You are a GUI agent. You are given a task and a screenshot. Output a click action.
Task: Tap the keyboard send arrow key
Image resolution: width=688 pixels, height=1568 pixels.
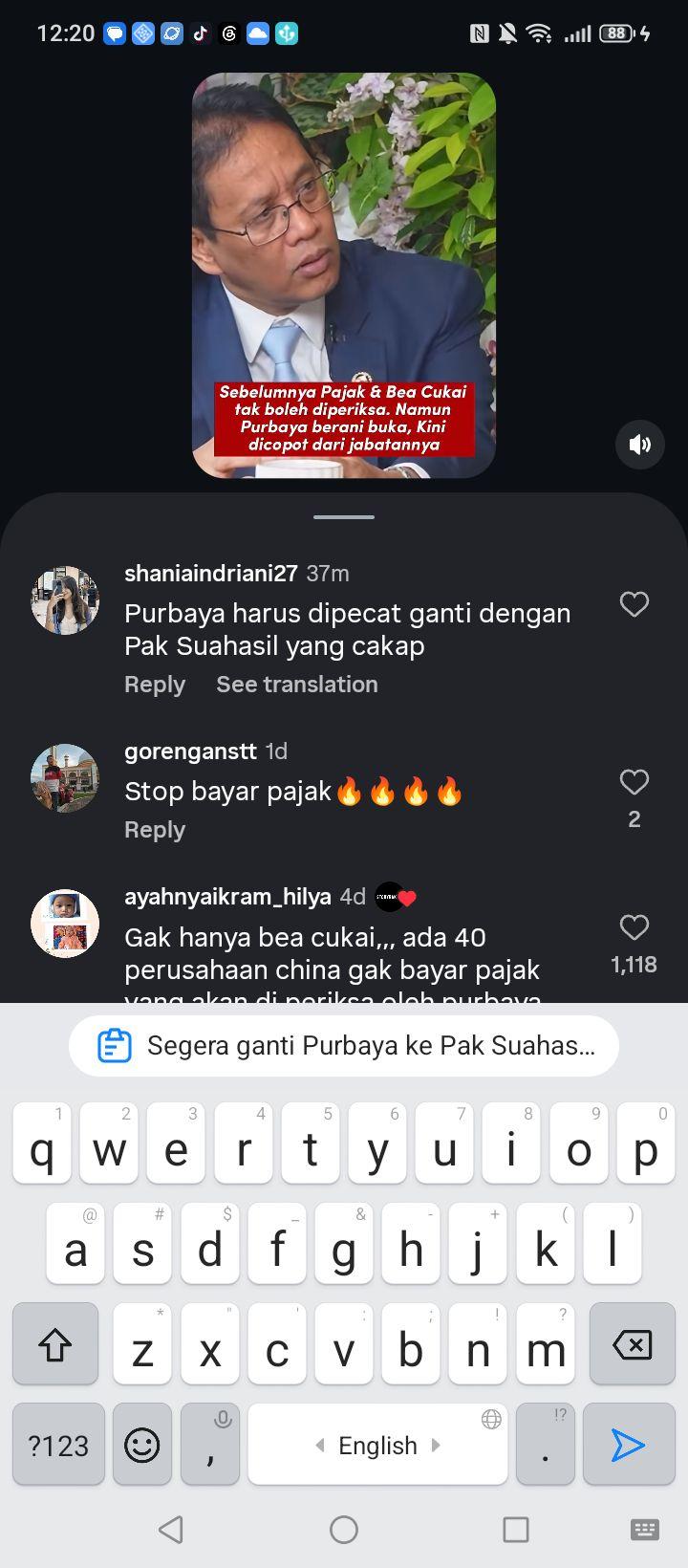point(628,1445)
